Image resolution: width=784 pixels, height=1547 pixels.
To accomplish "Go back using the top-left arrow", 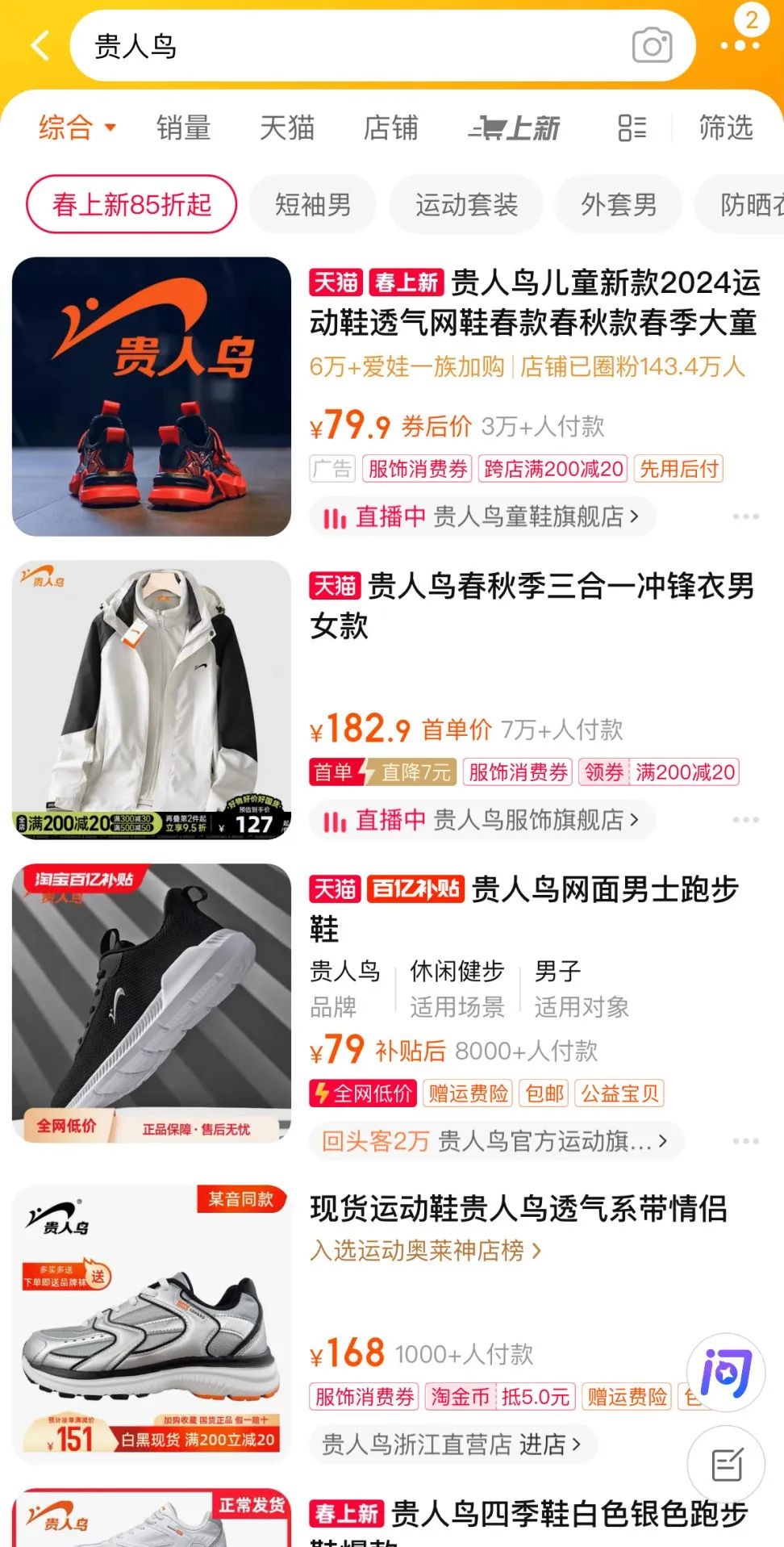I will tap(39, 45).
